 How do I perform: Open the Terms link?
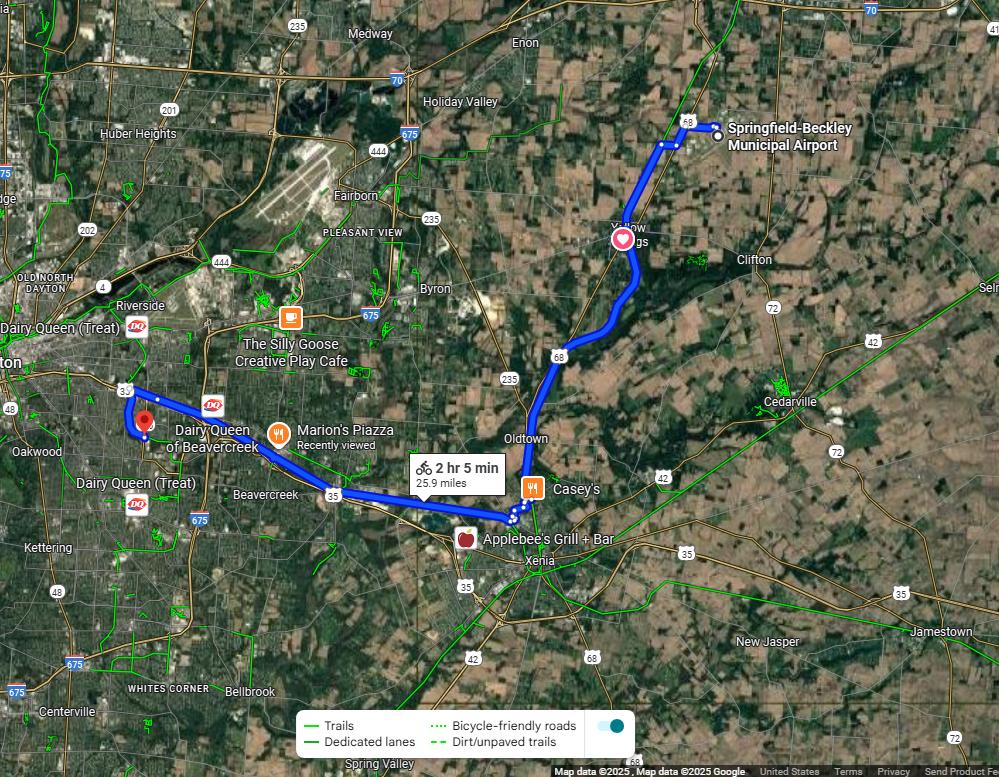(847, 771)
